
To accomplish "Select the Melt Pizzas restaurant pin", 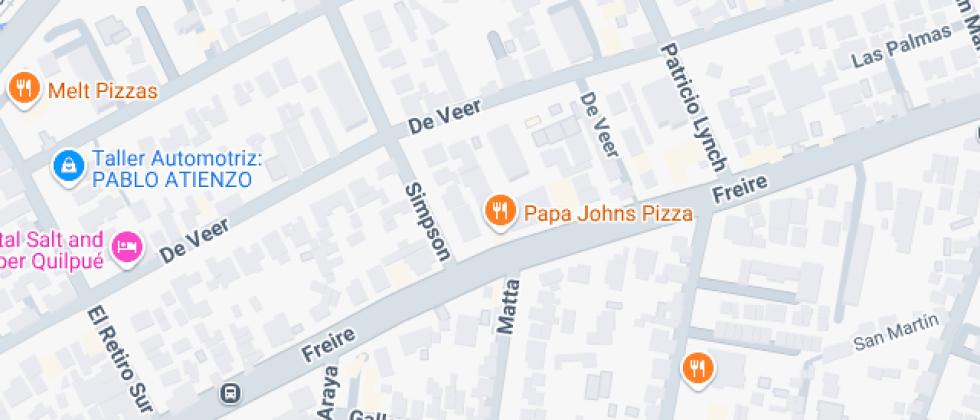I will click(23, 89).
